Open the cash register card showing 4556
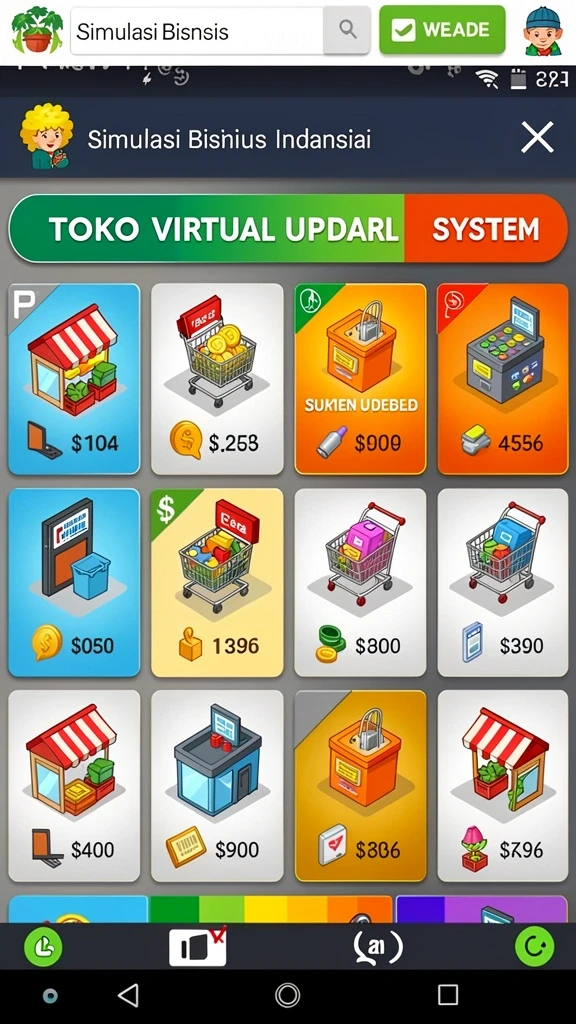Screen dimensions: 576x1024 [x=503, y=379]
